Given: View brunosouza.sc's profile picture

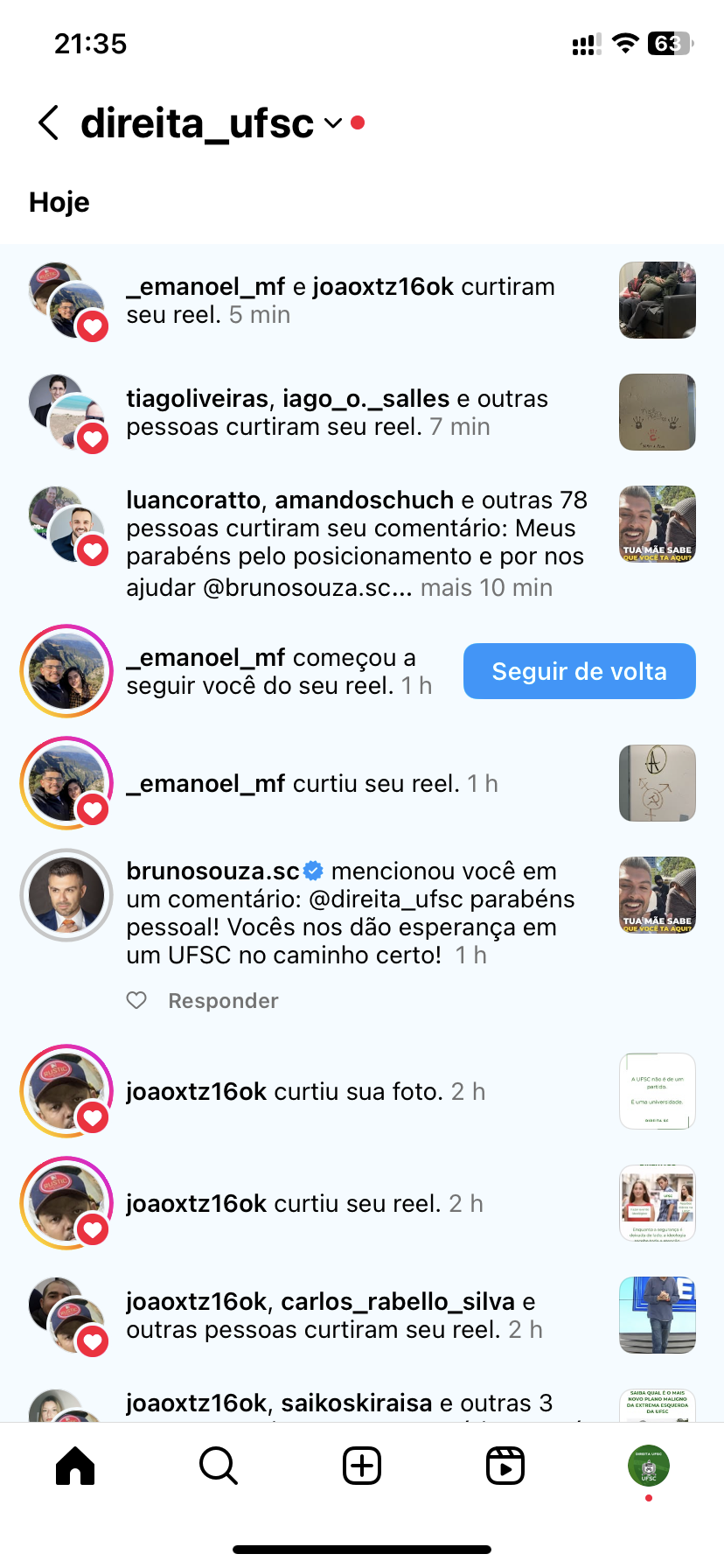Looking at the screenshot, I should click(x=66, y=895).
